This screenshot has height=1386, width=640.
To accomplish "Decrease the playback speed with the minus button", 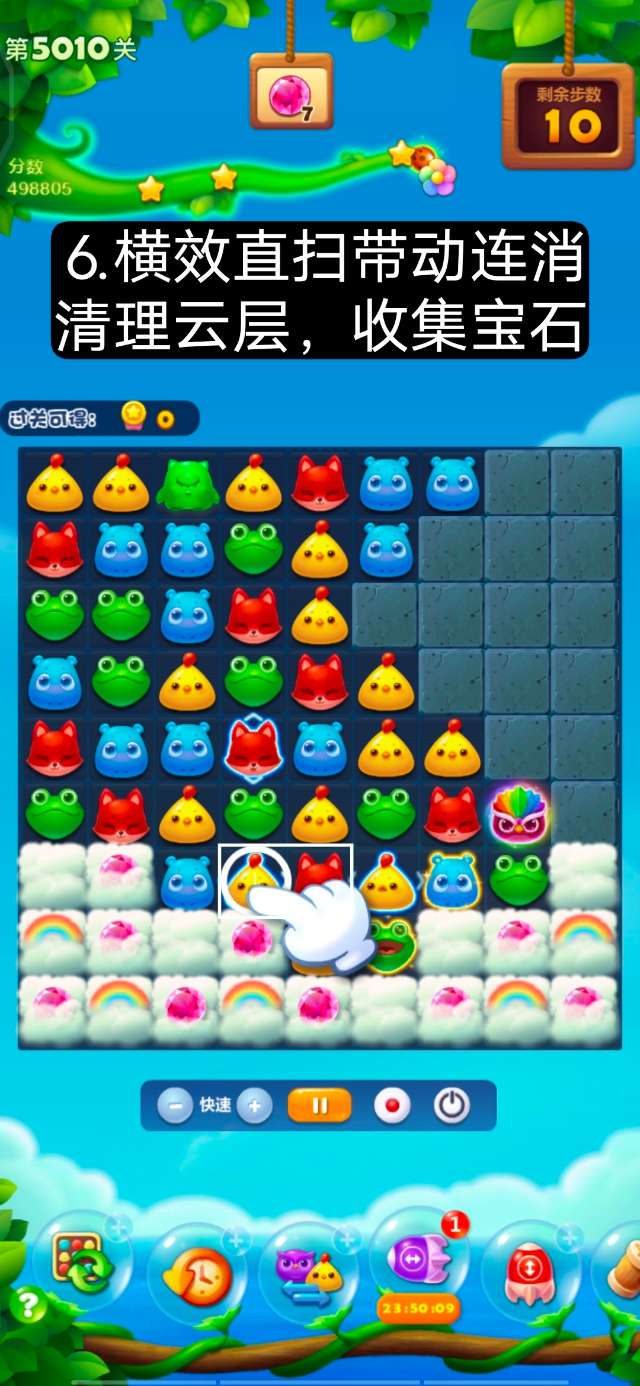I will coord(175,1106).
